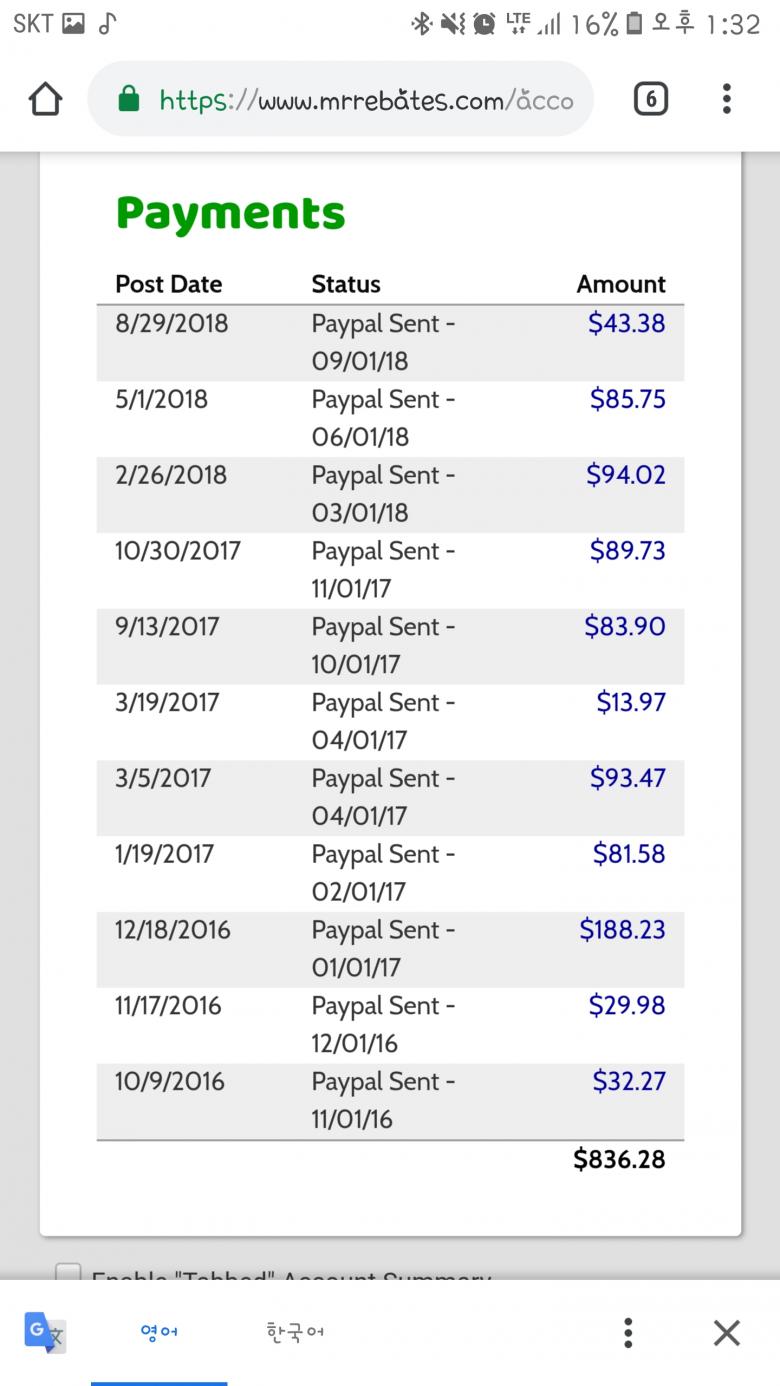The height and width of the screenshot is (1386, 780).
Task: Select 영어 in the translate bar
Action: coord(159,1332)
